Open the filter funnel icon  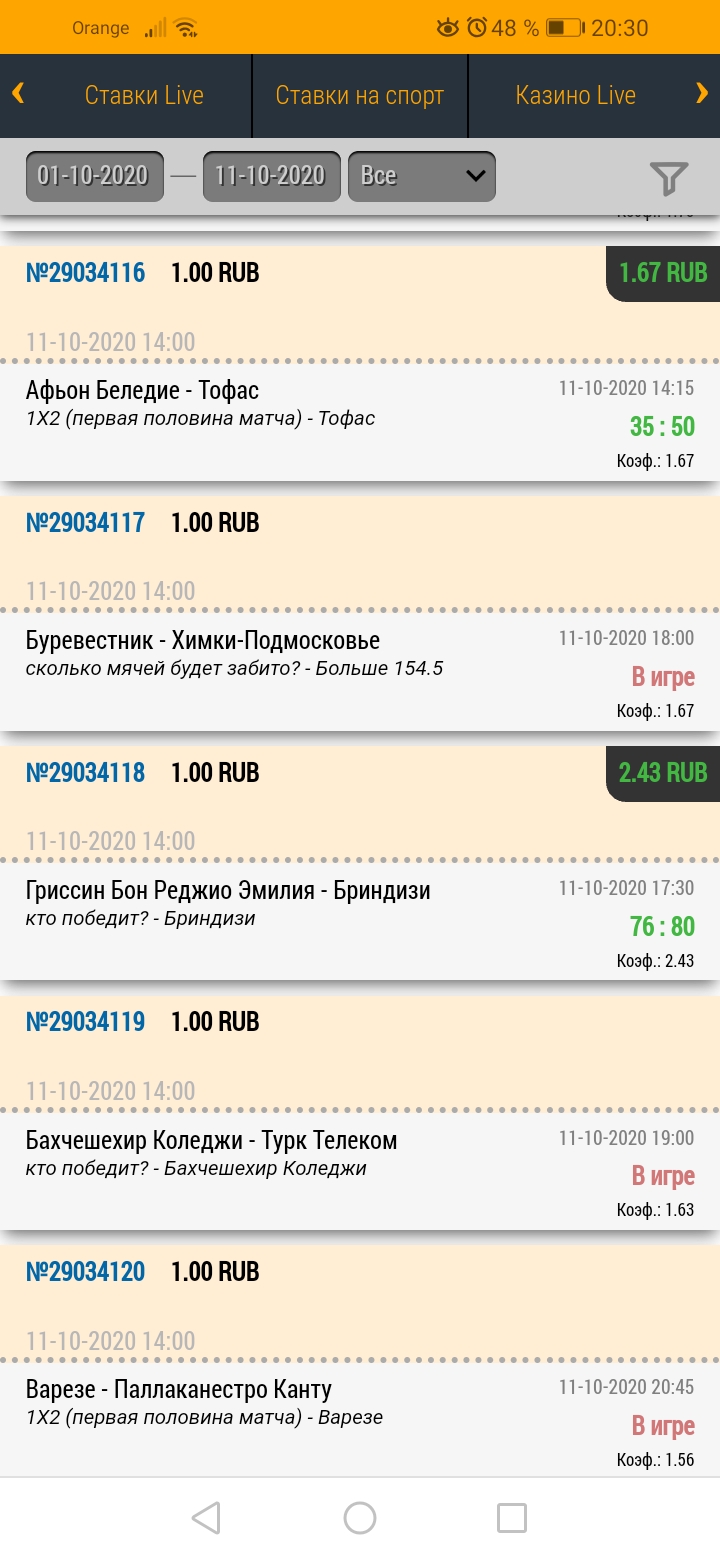668,178
